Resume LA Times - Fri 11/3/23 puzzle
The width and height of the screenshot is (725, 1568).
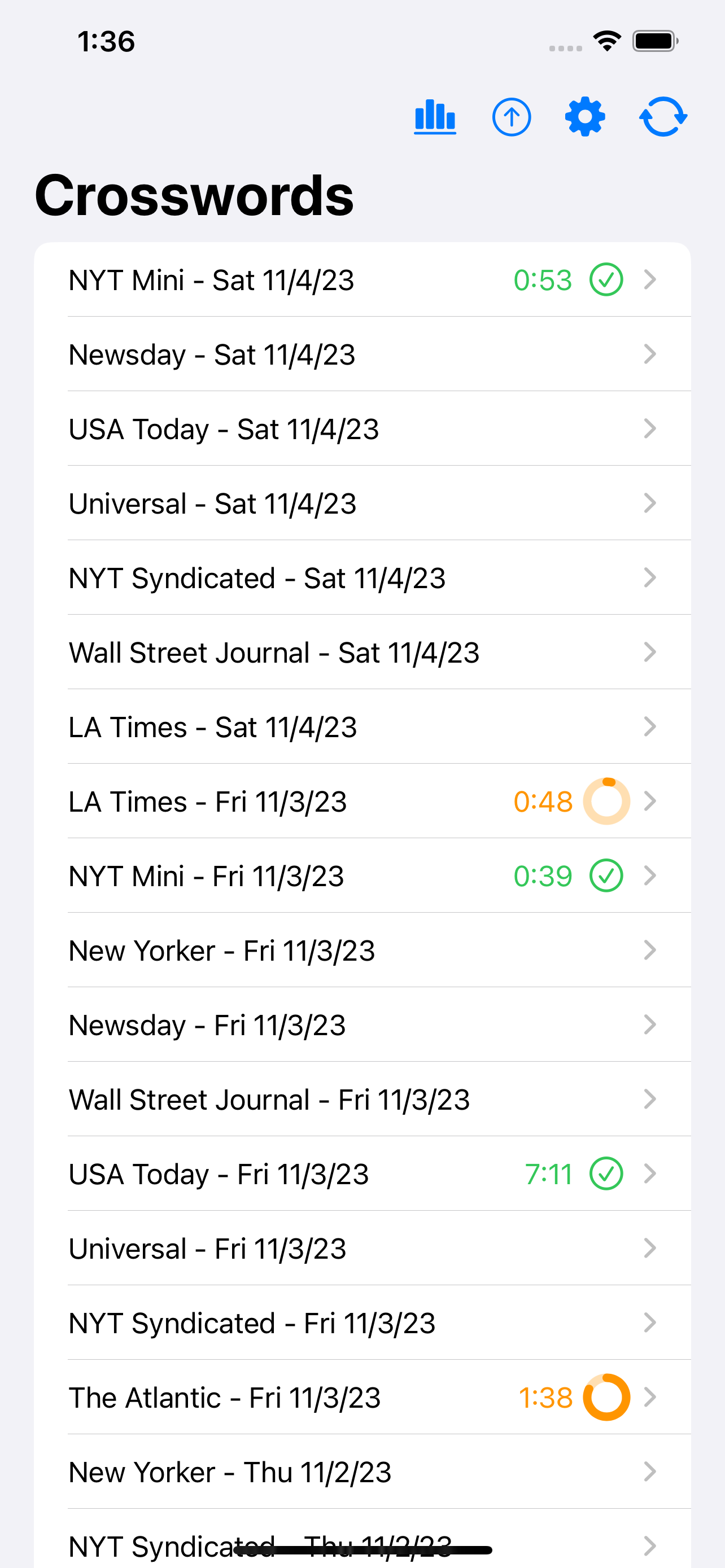pos(362,801)
